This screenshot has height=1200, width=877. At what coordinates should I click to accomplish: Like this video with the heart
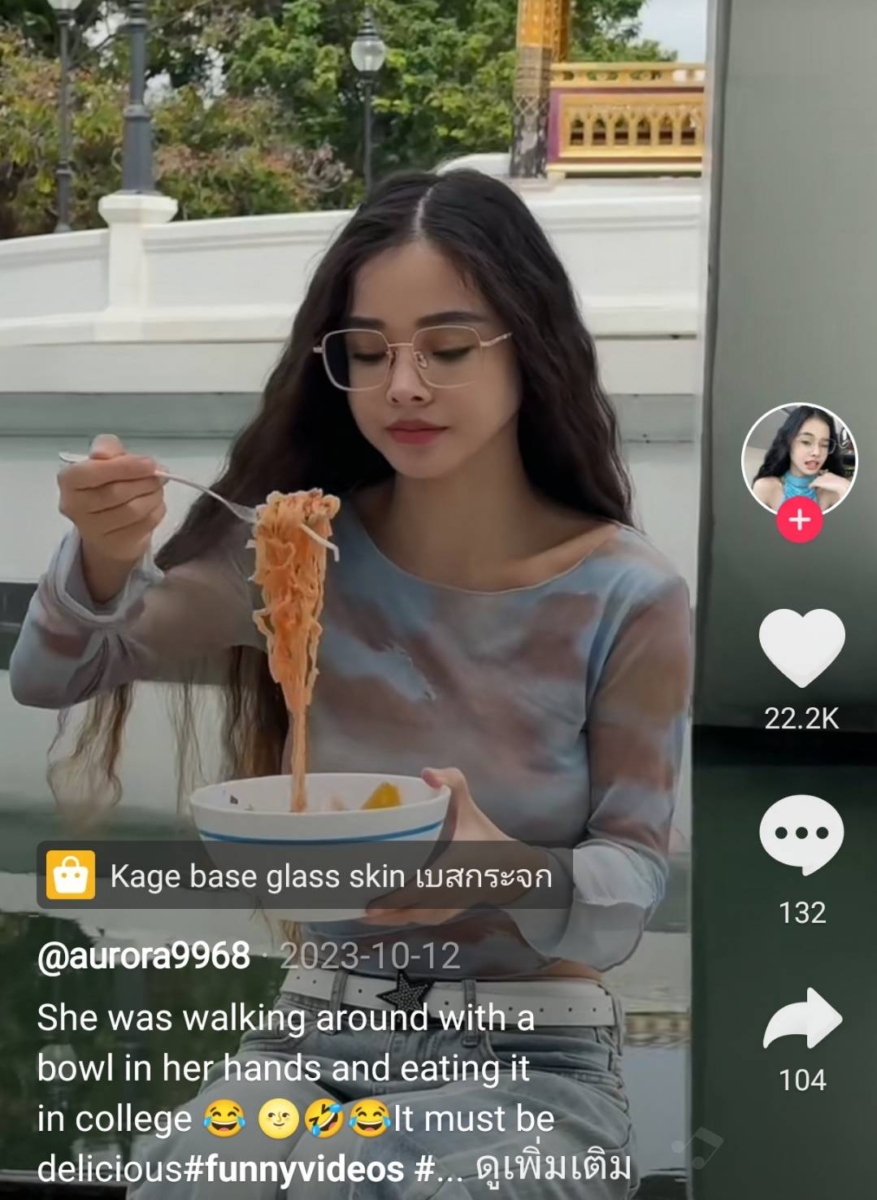coord(801,647)
